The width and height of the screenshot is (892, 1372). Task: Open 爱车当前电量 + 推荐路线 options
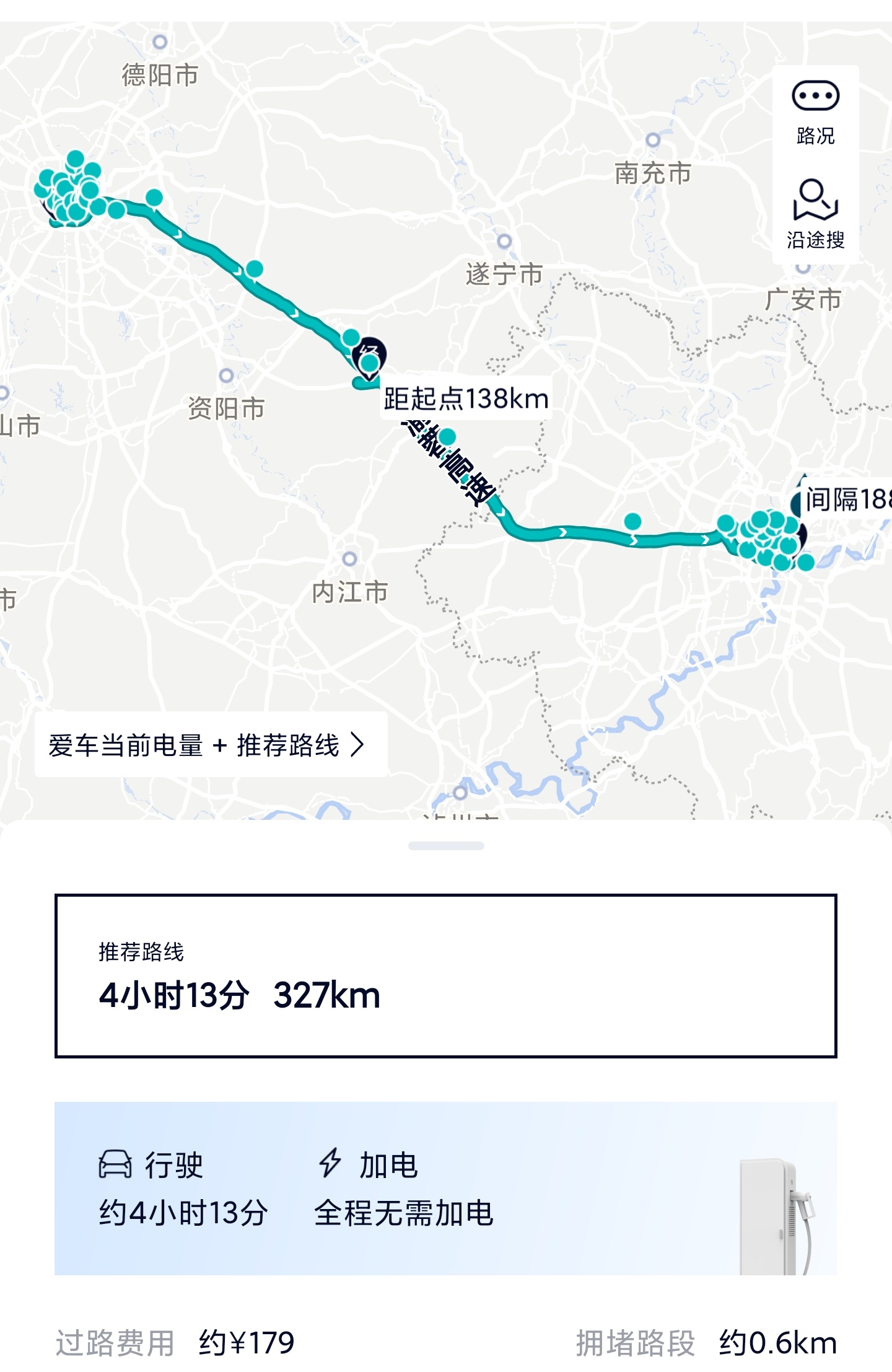(x=211, y=745)
